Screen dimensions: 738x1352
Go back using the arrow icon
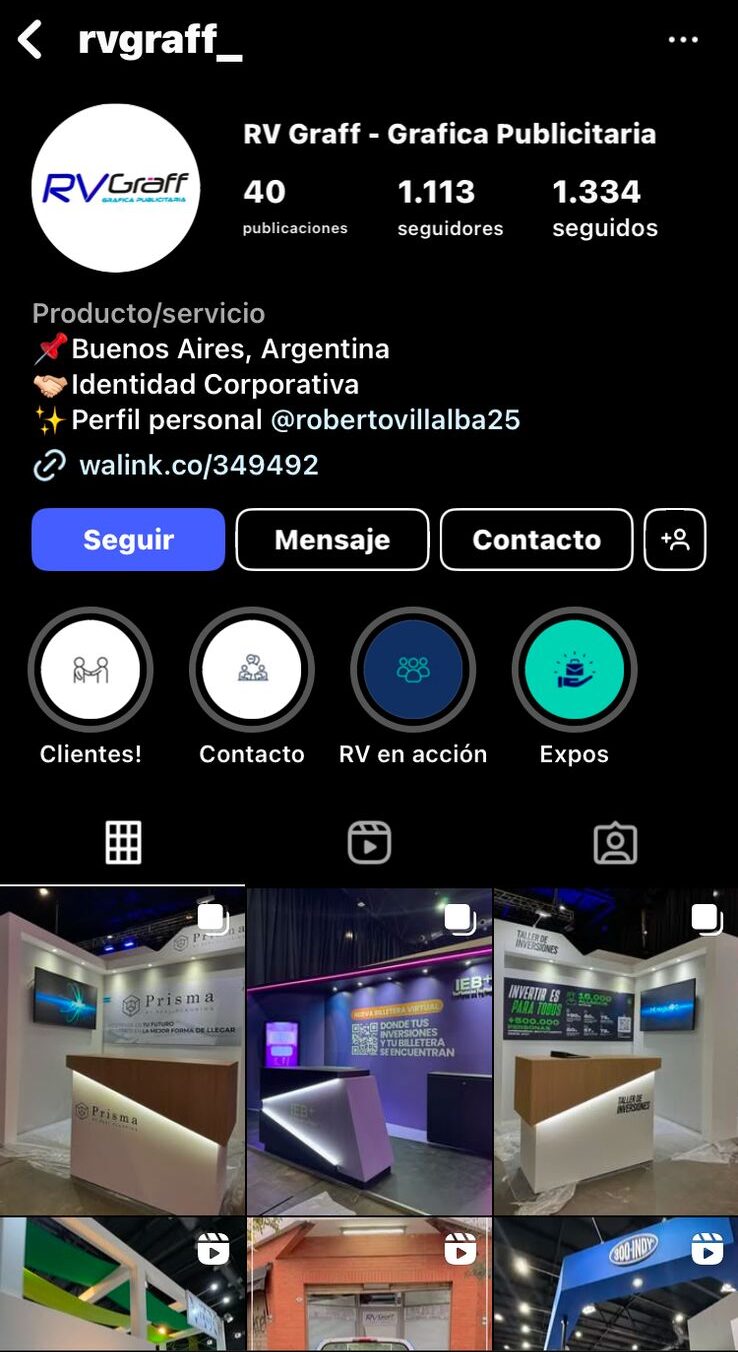click(x=31, y=41)
